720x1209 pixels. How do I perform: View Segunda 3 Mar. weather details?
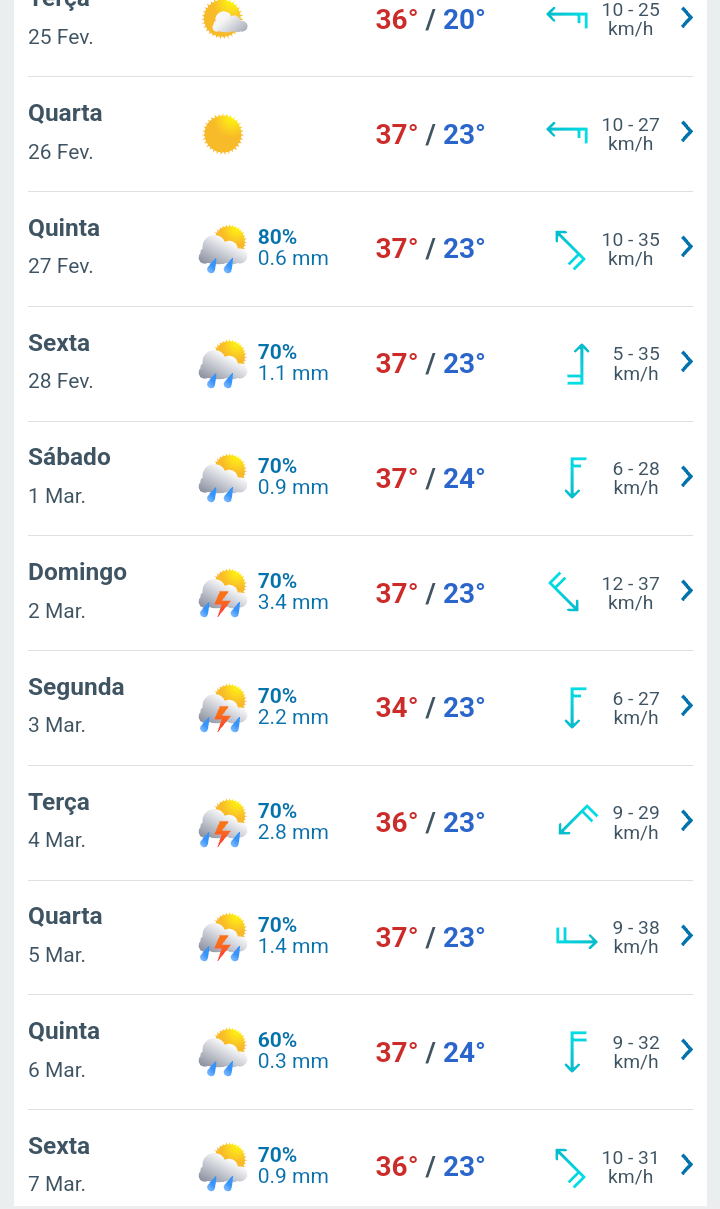pos(360,708)
